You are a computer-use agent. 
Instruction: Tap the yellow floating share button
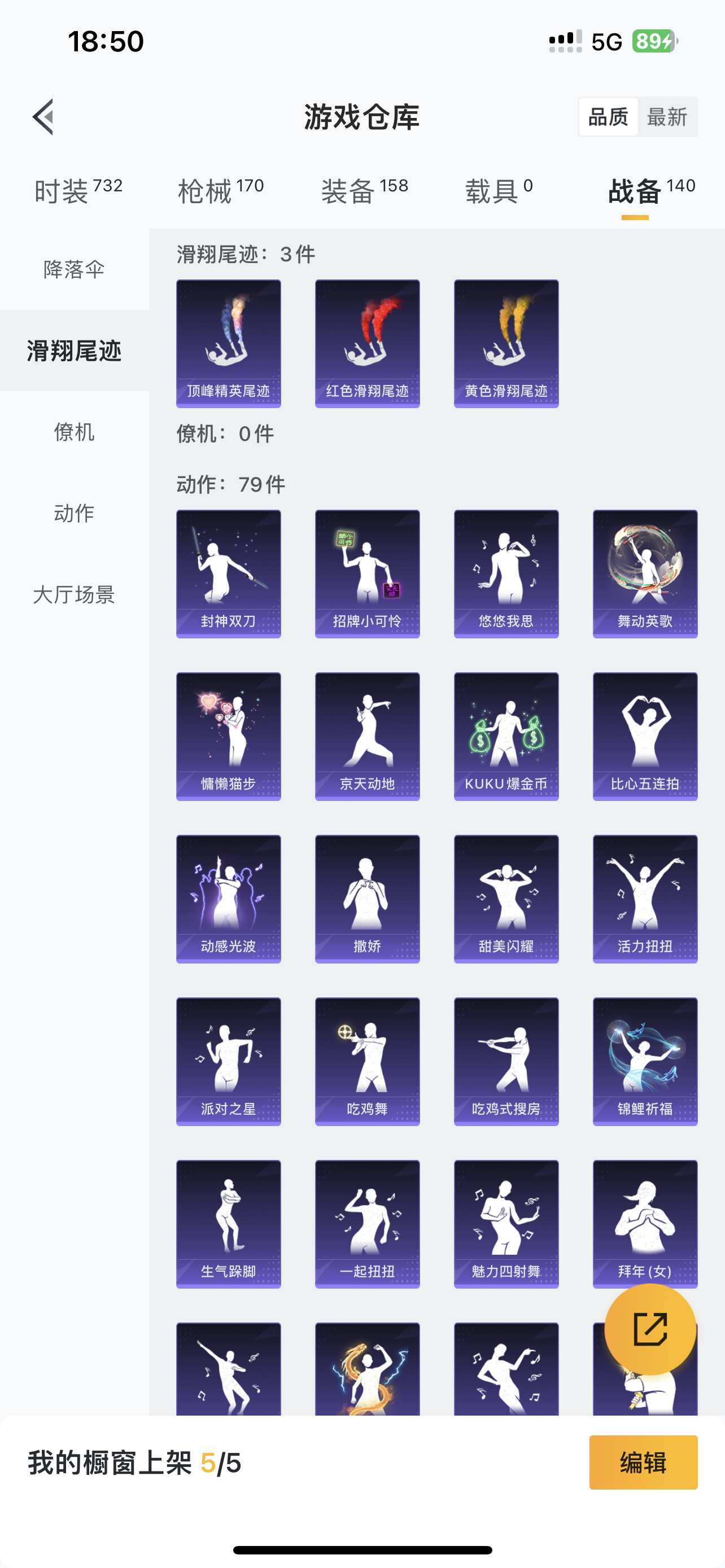(x=650, y=1329)
